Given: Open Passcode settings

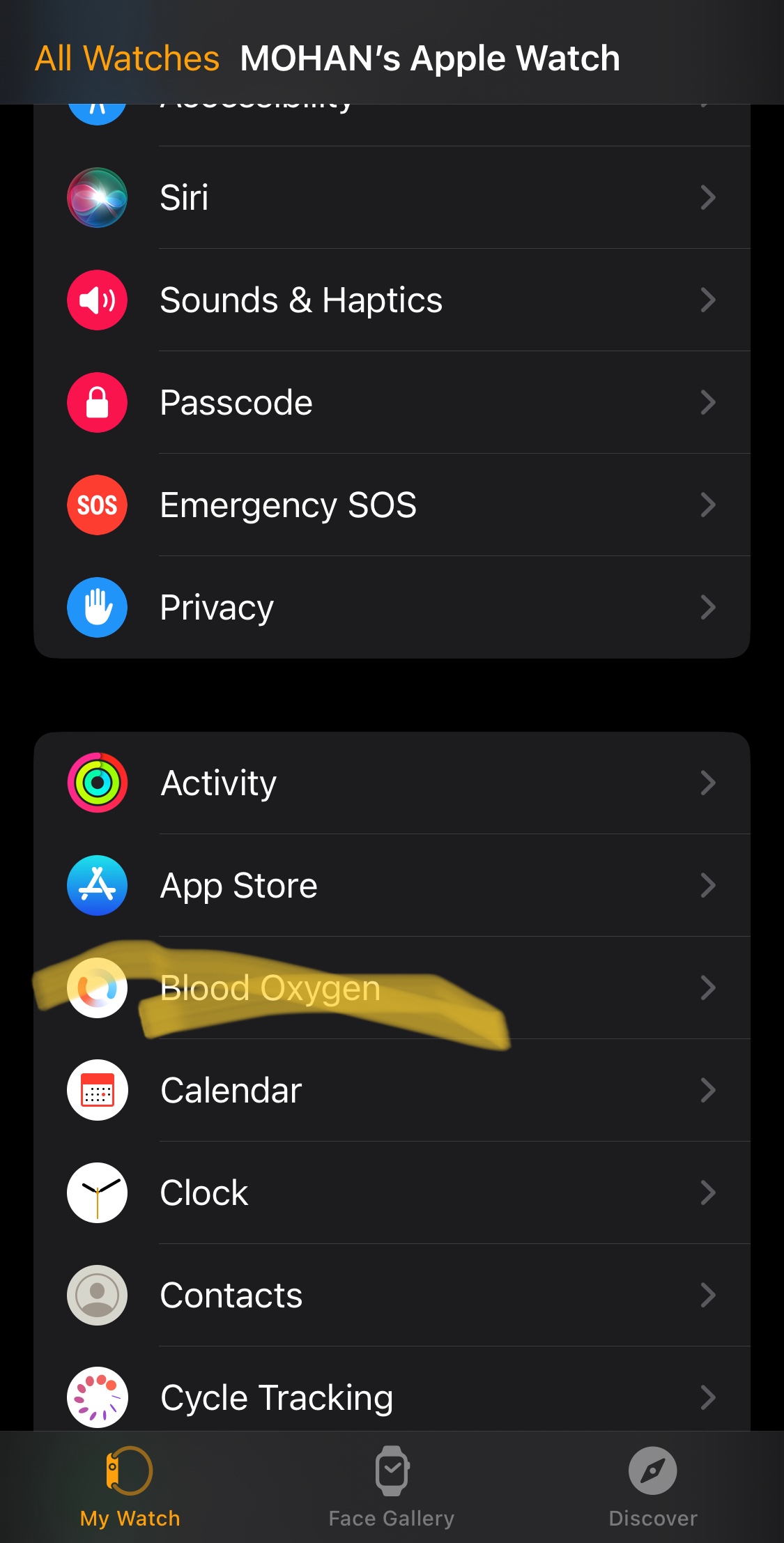Looking at the screenshot, I should click(390, 403).
